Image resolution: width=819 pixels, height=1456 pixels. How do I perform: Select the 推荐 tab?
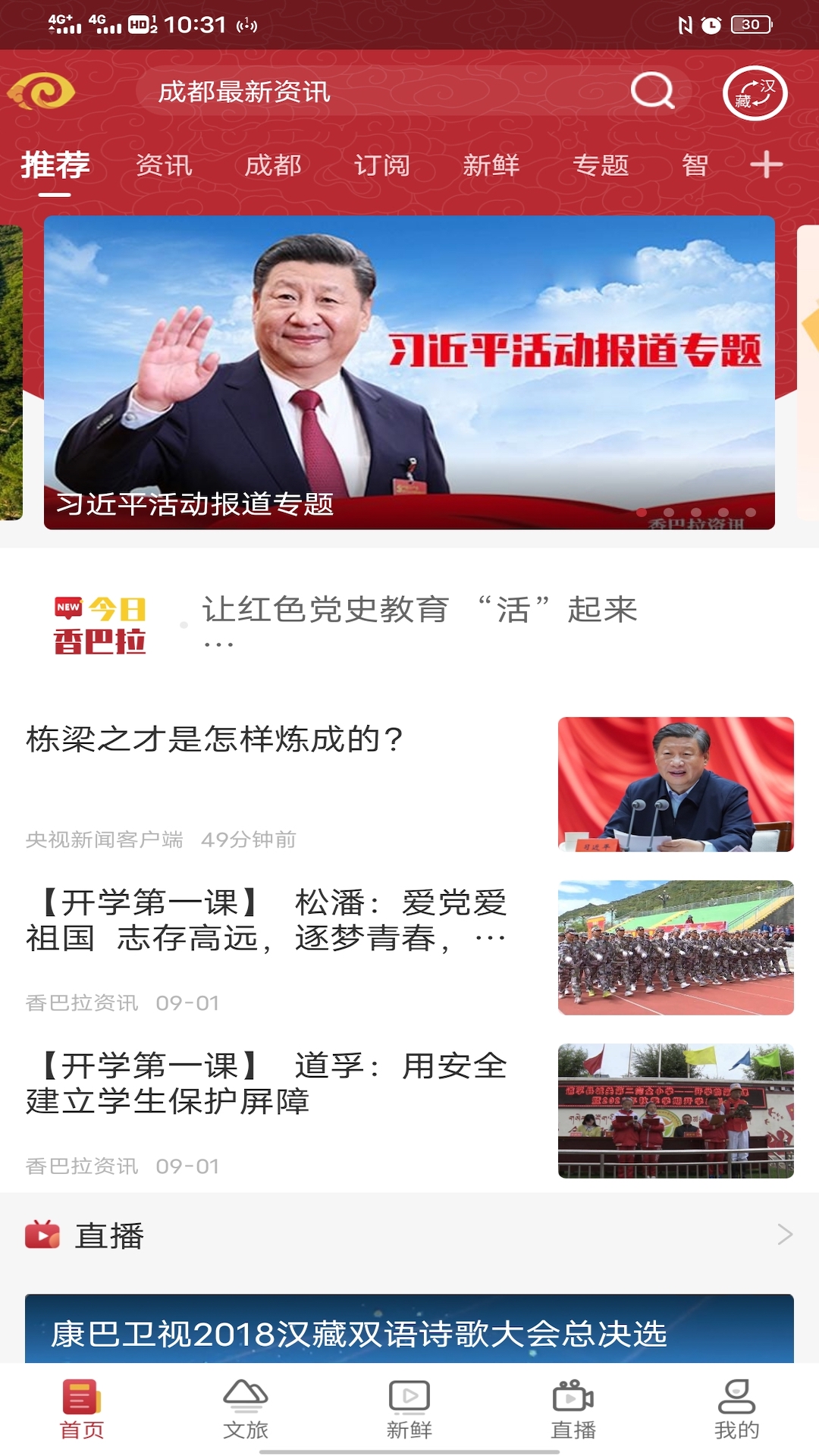point(55,165)
